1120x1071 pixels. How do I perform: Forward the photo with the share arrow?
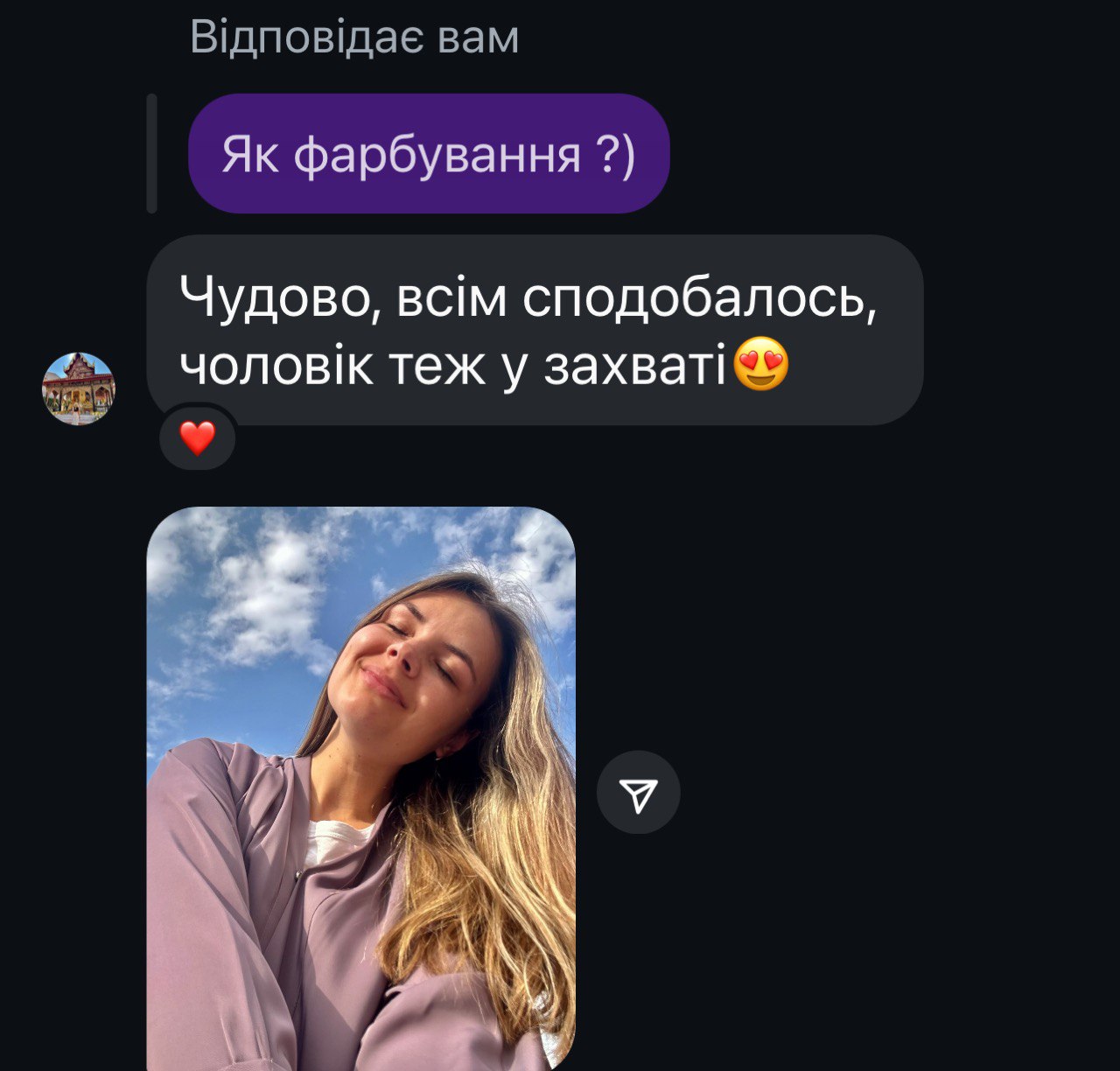click(638, 793)
